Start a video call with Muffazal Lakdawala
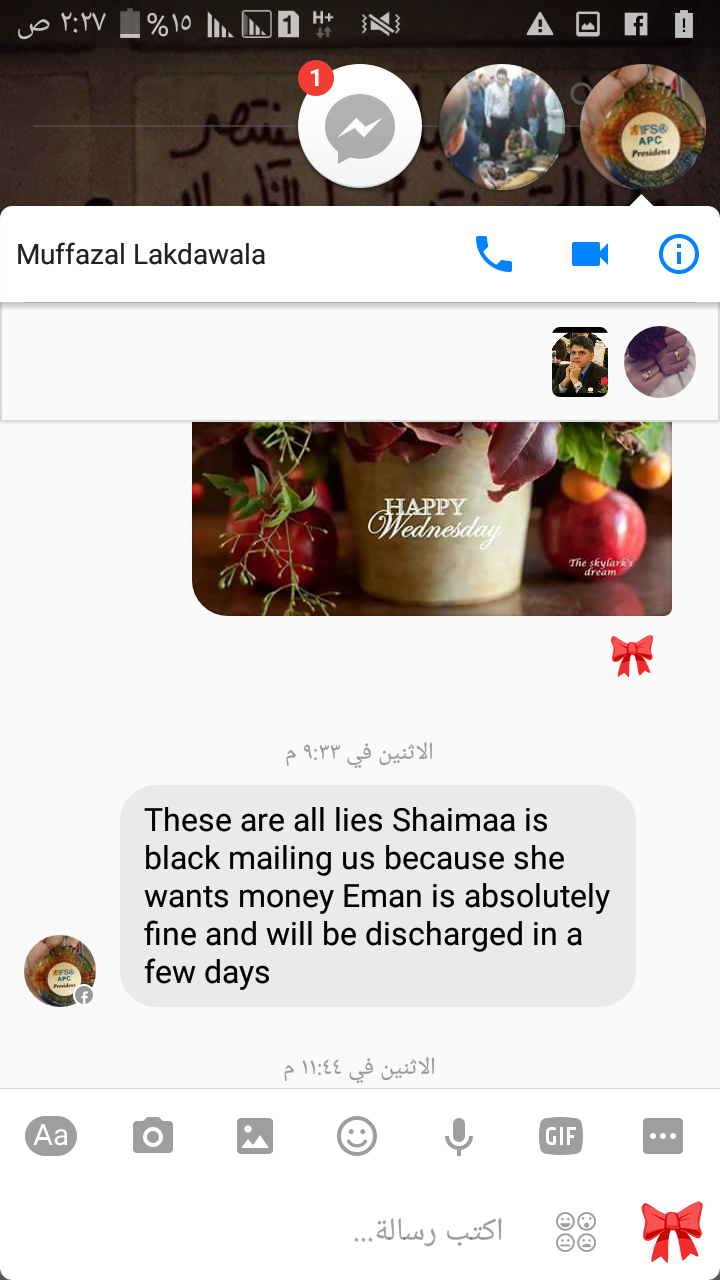 pyautogui.click(x=590, y=255)
